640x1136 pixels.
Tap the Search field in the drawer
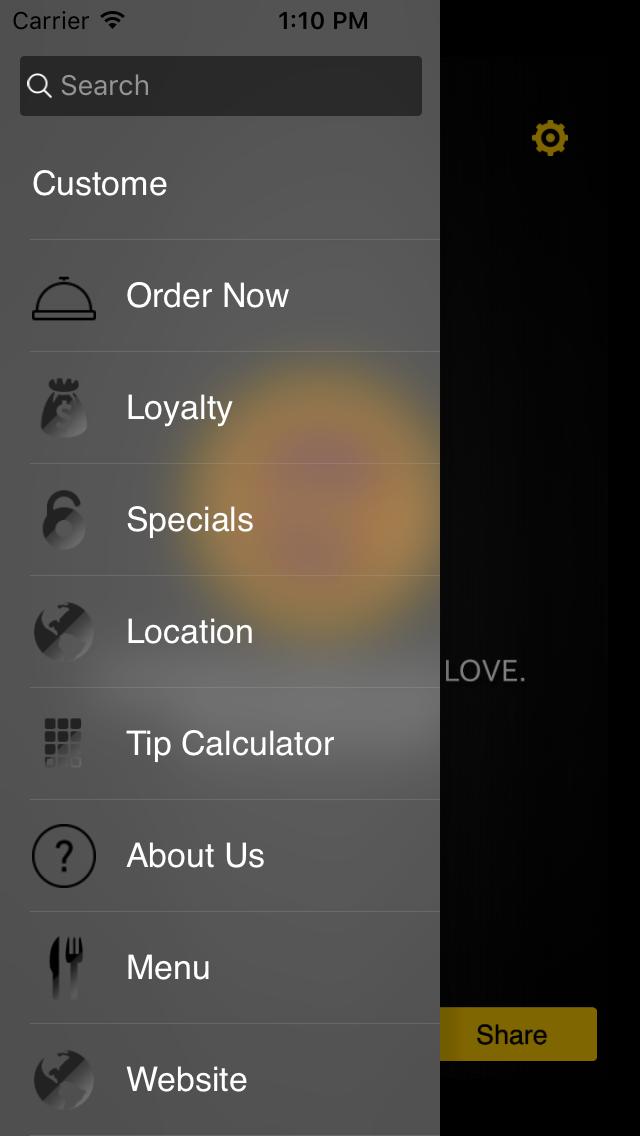point(220,86)
